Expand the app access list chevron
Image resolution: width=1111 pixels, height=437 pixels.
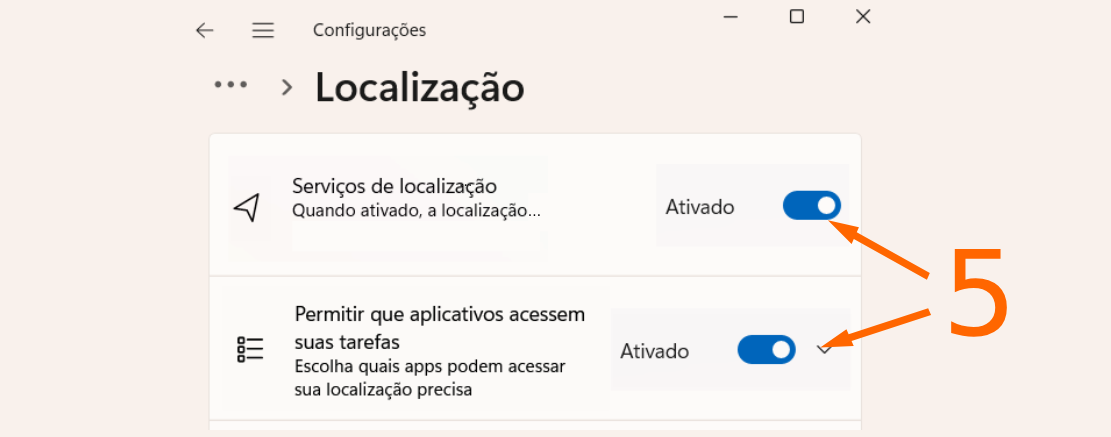tap(825, 349)
